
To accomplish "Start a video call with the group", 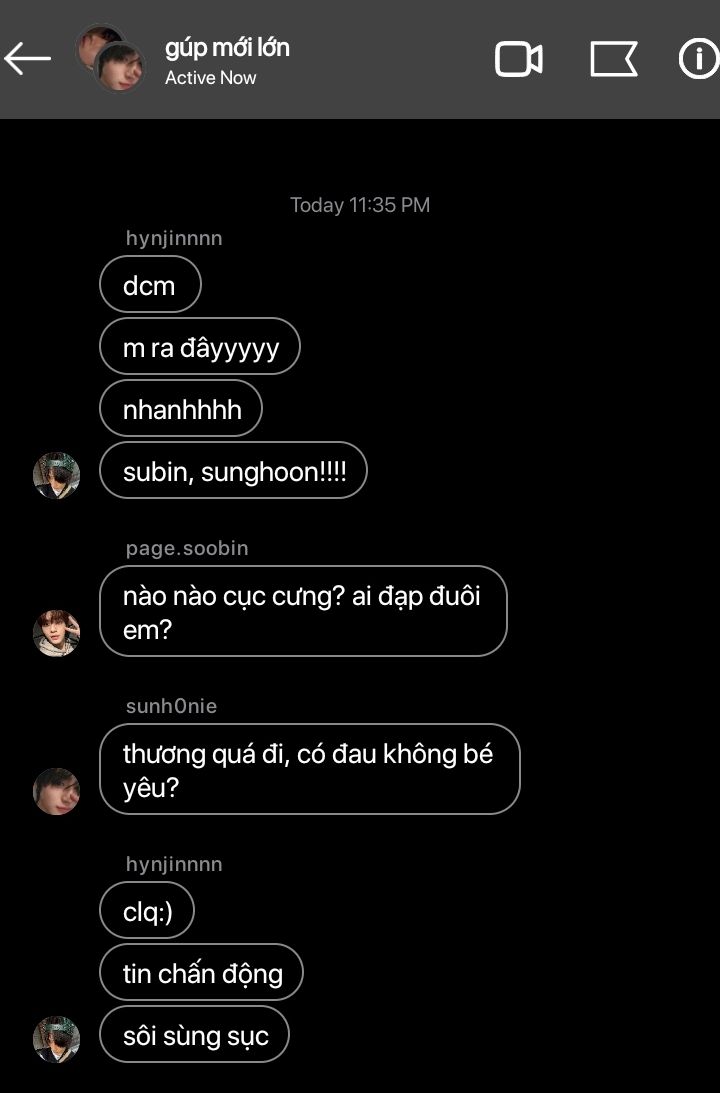I will [518, 60].
